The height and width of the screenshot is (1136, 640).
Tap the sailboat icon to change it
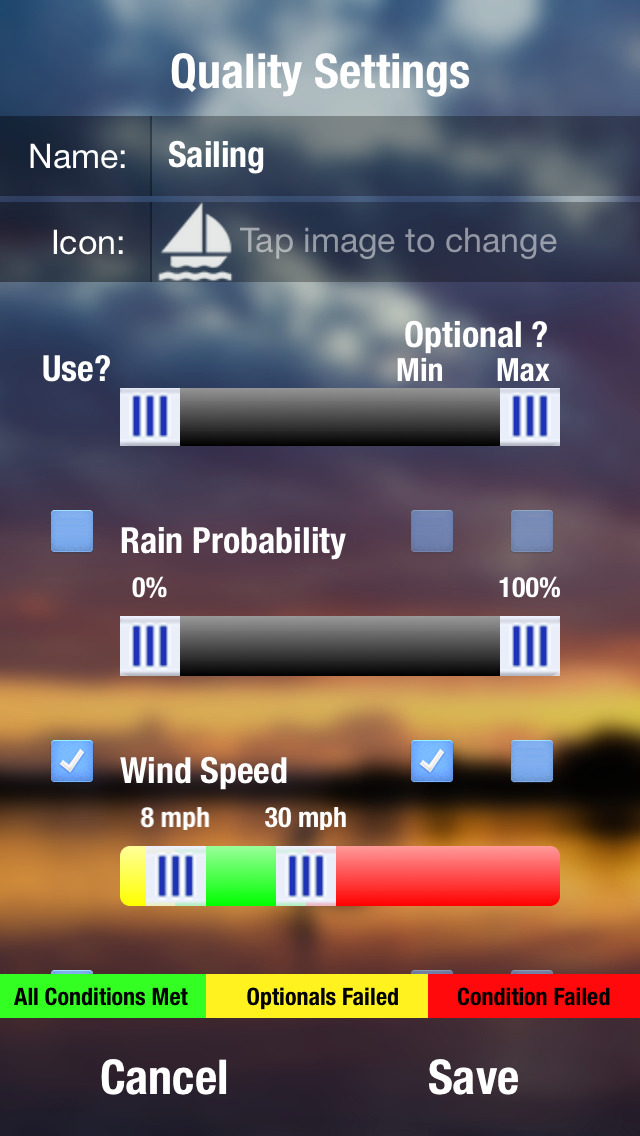(196, 242)
